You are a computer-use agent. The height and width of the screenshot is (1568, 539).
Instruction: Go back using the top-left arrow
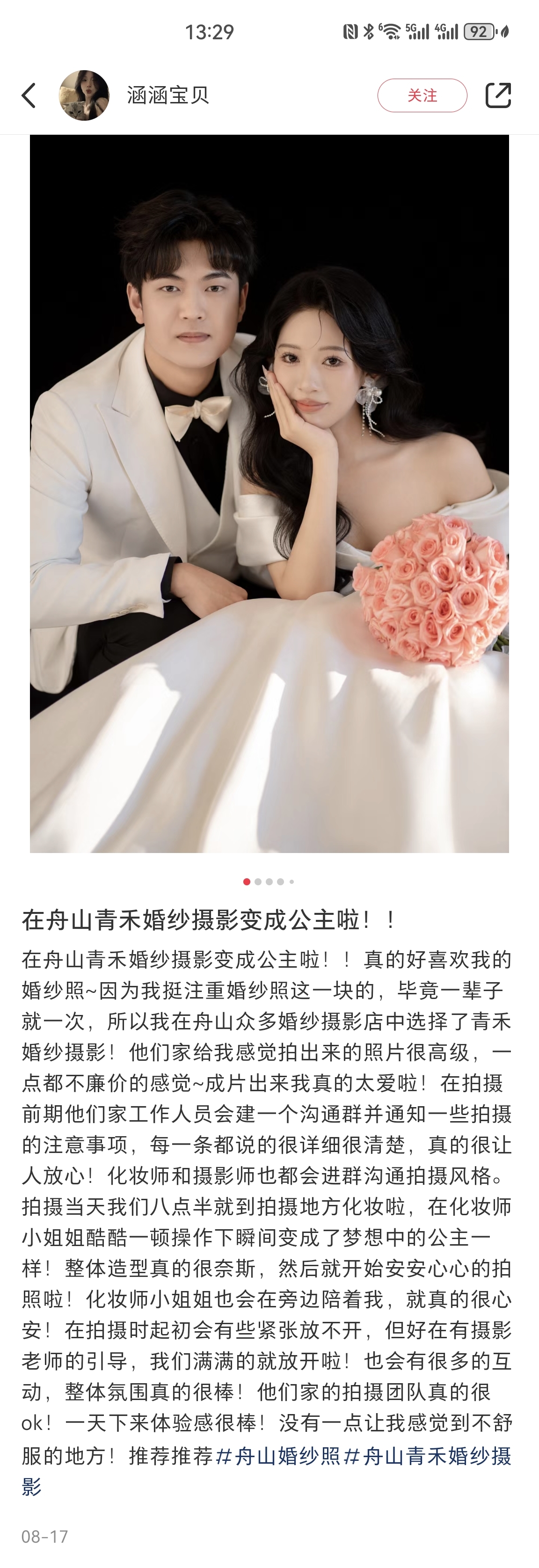pyautogui.click(x=29, y=95)
